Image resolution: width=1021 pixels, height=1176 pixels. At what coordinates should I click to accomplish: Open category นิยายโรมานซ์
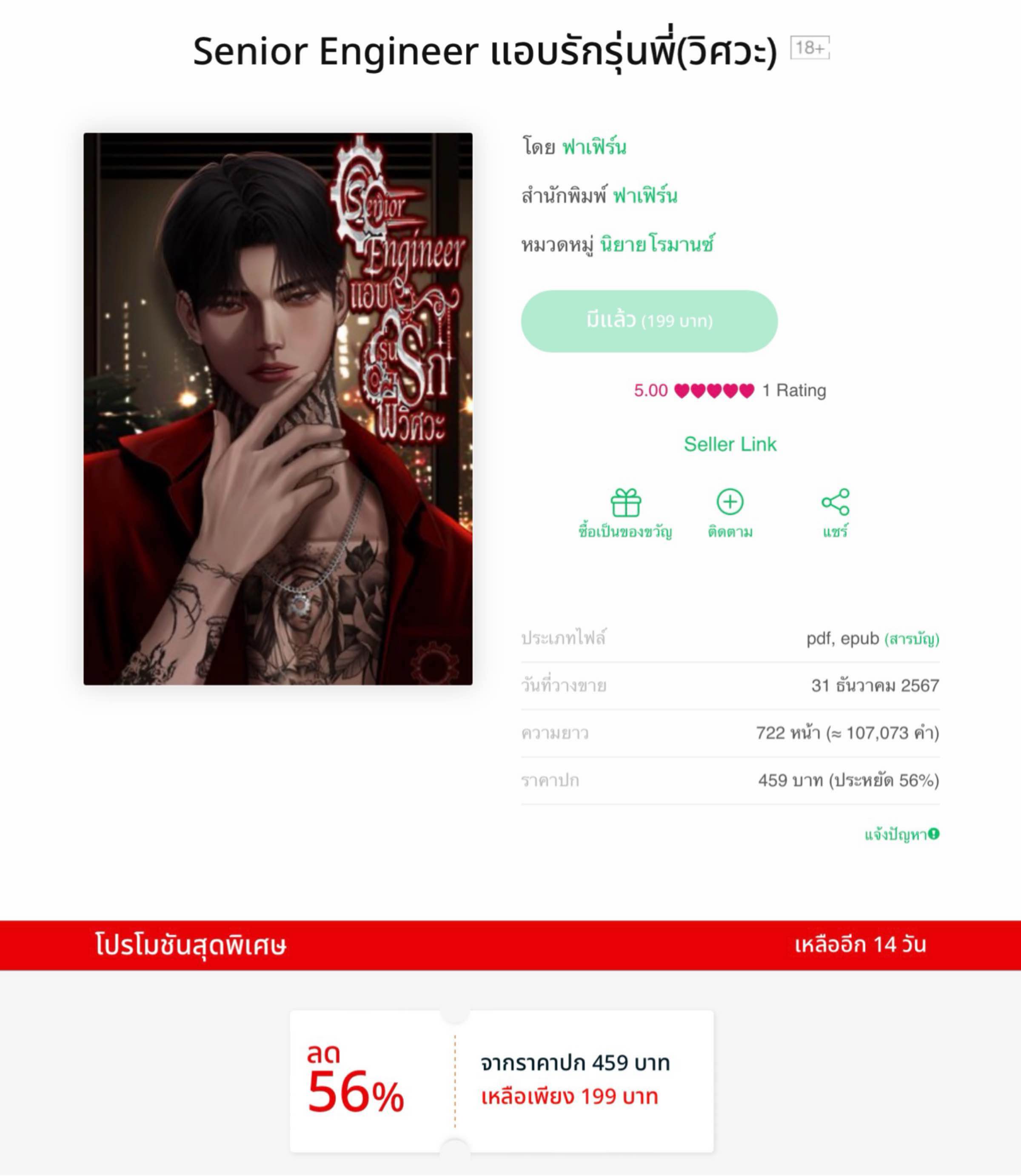[656, 245]
